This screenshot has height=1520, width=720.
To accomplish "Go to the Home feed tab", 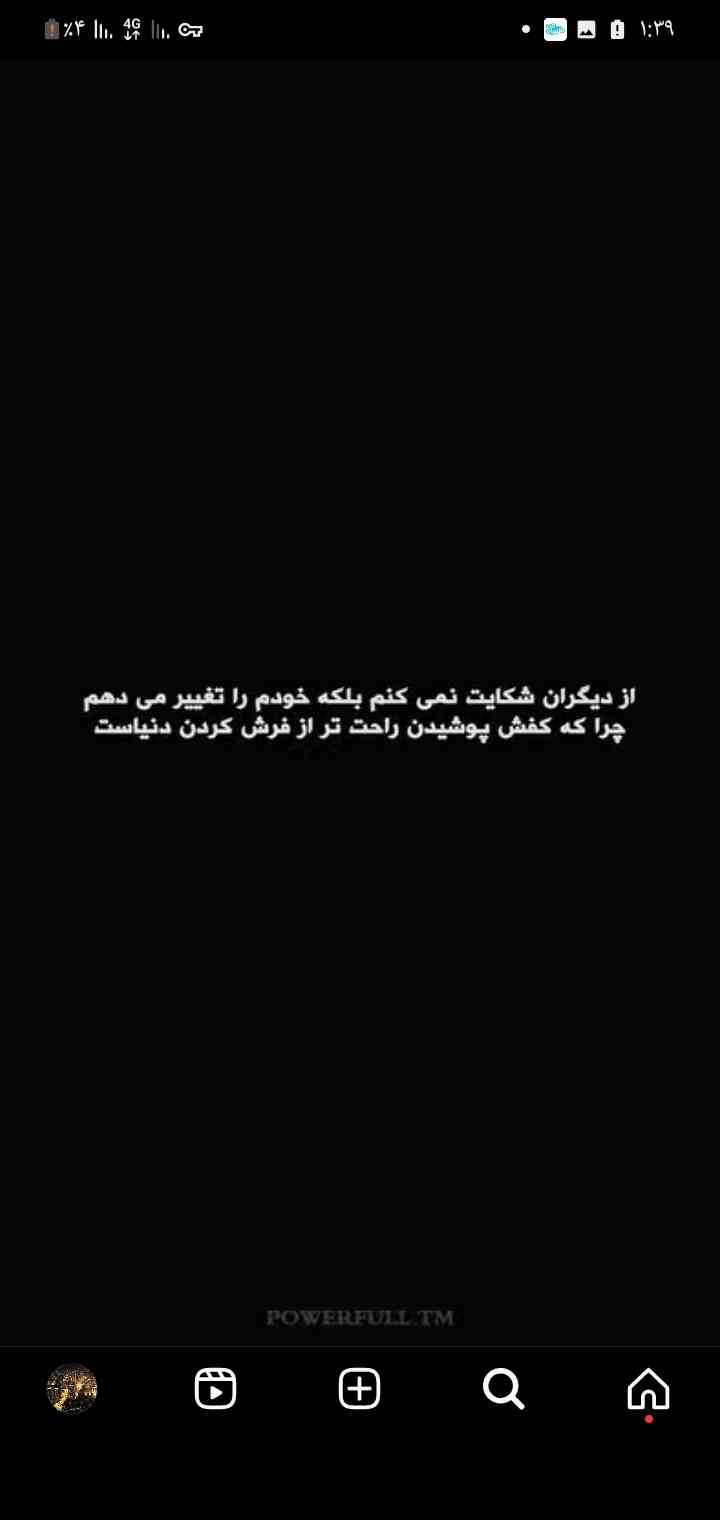I will point(648,1389).
